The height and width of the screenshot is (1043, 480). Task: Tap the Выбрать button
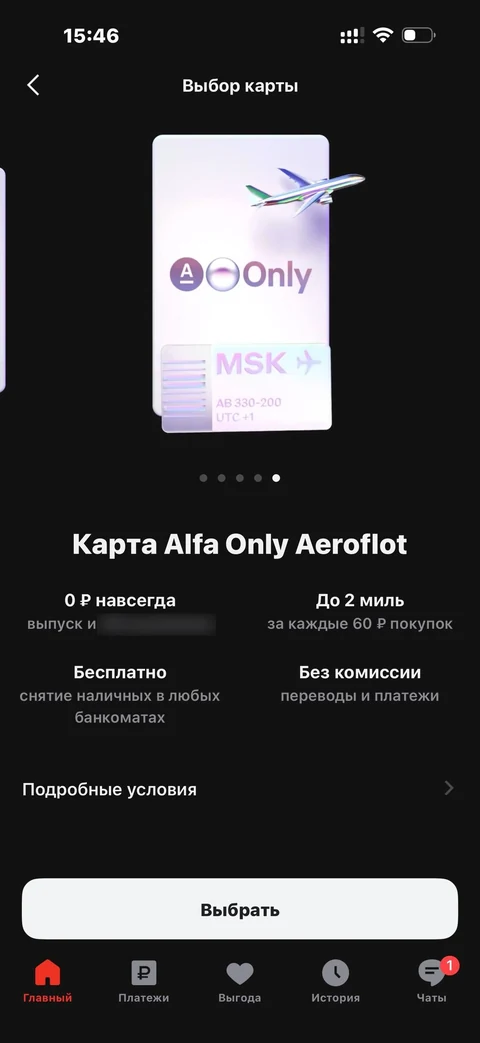(240, 909)
